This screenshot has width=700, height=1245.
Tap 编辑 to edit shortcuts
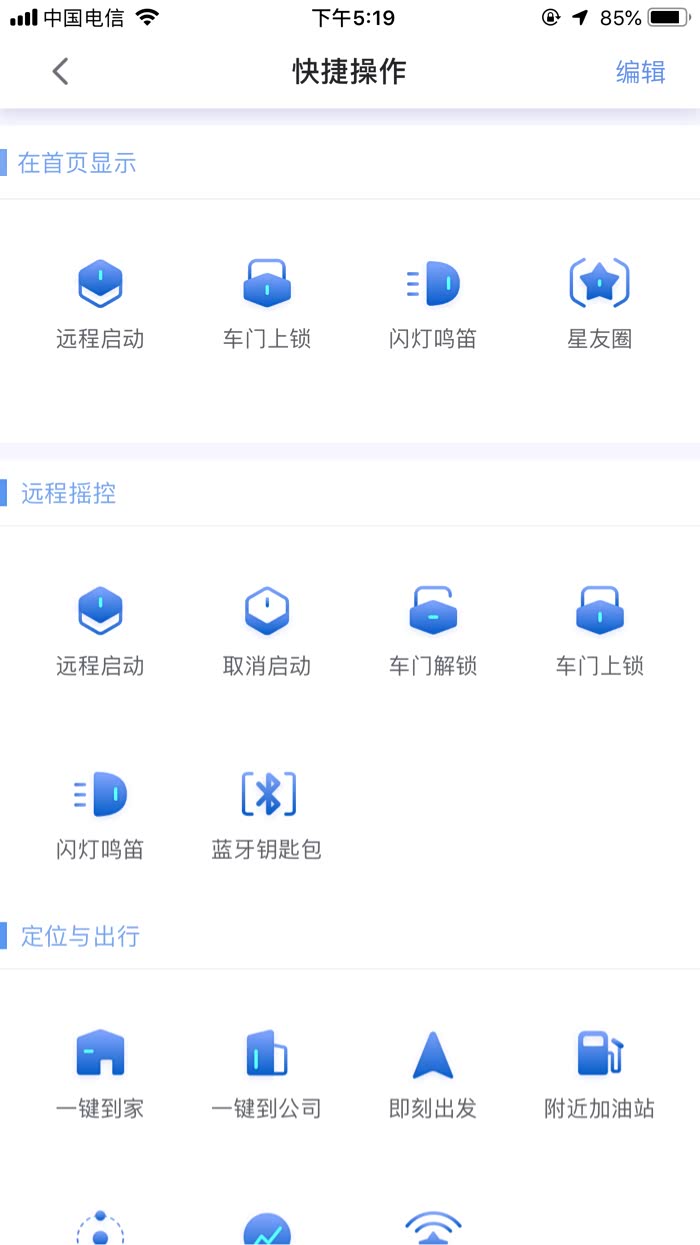click(x=640, y=72)
